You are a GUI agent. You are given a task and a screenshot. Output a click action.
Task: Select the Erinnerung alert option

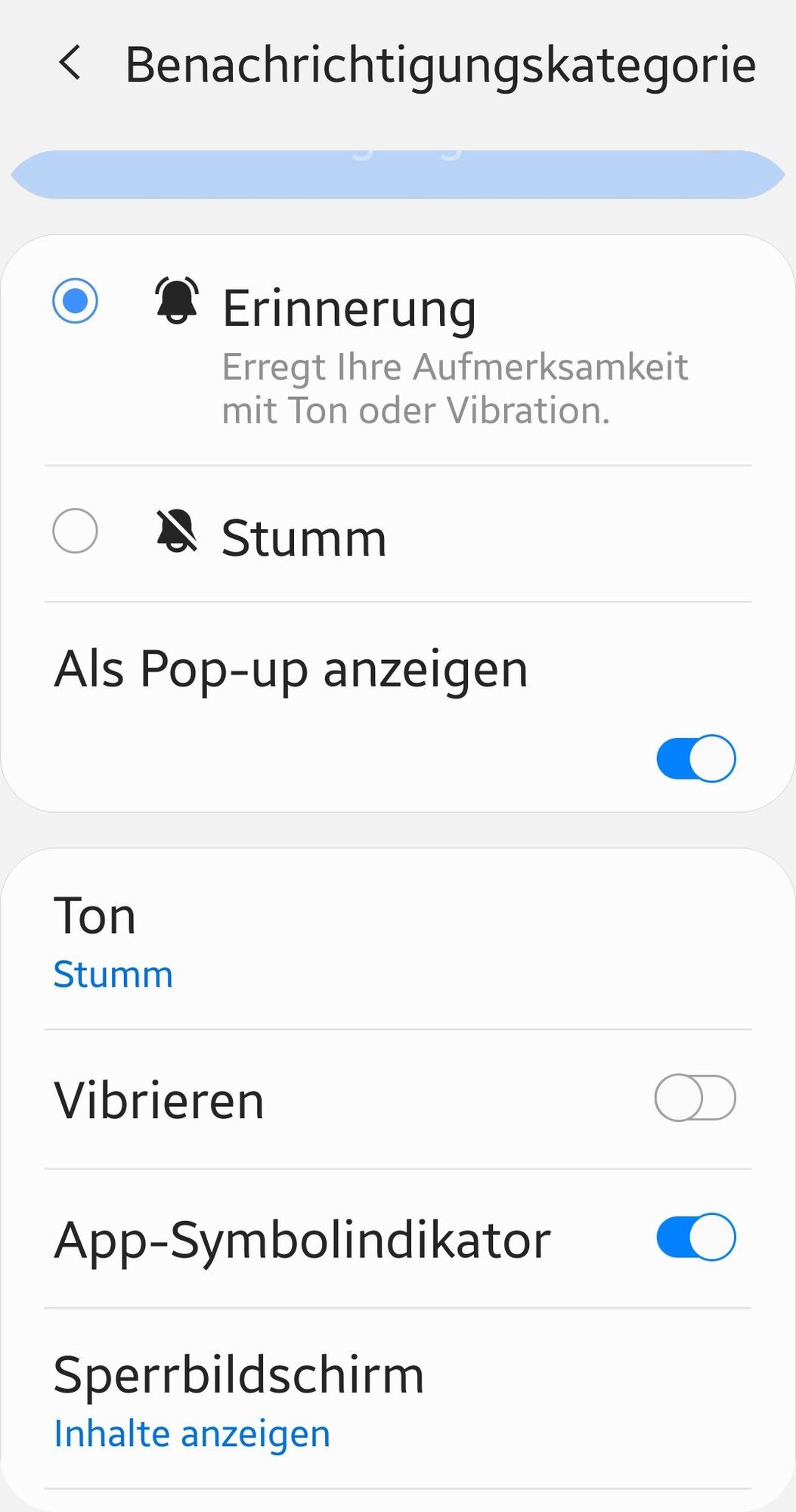[76, 301]
